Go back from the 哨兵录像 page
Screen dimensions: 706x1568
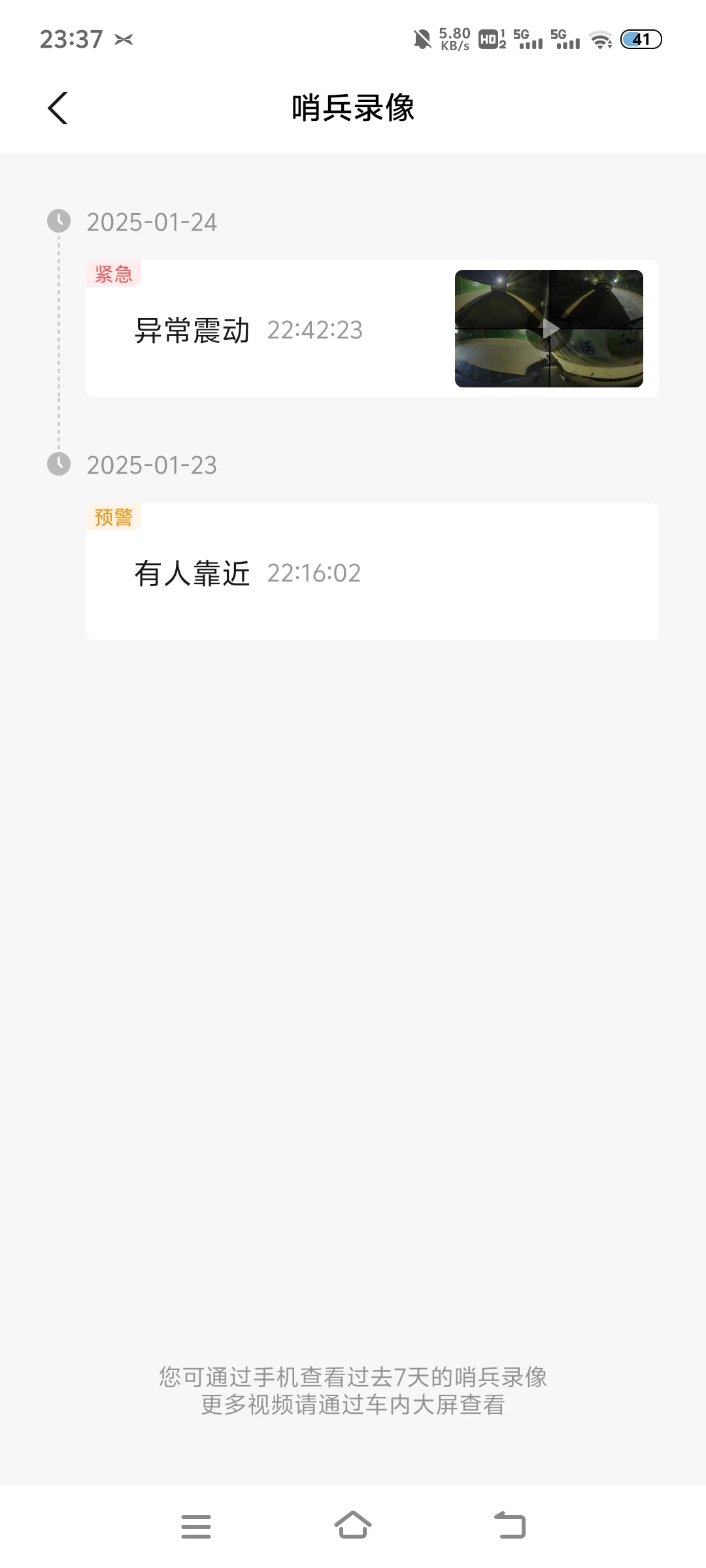pyautogui.click(x=58, y=108)
